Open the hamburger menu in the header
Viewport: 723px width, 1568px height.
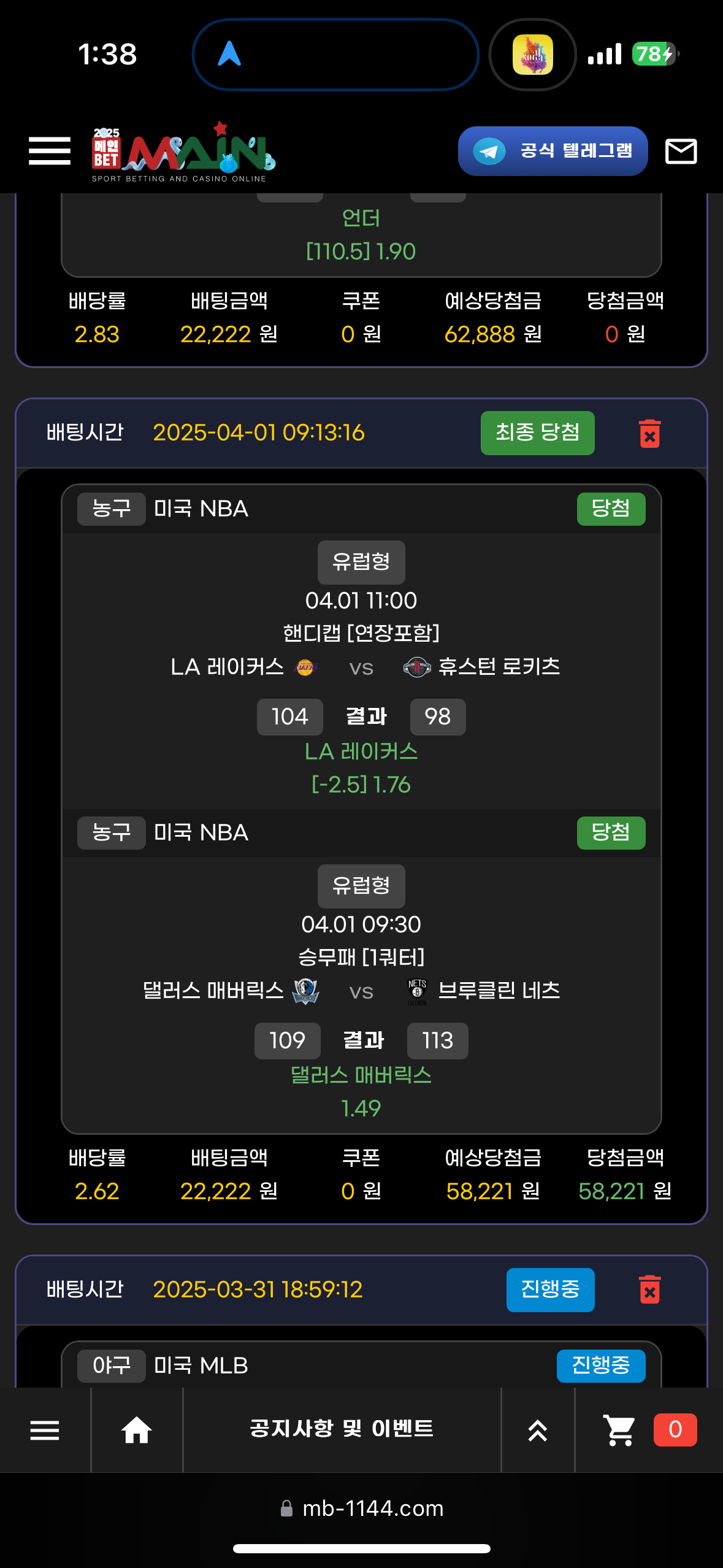click(x=50, y=151)
